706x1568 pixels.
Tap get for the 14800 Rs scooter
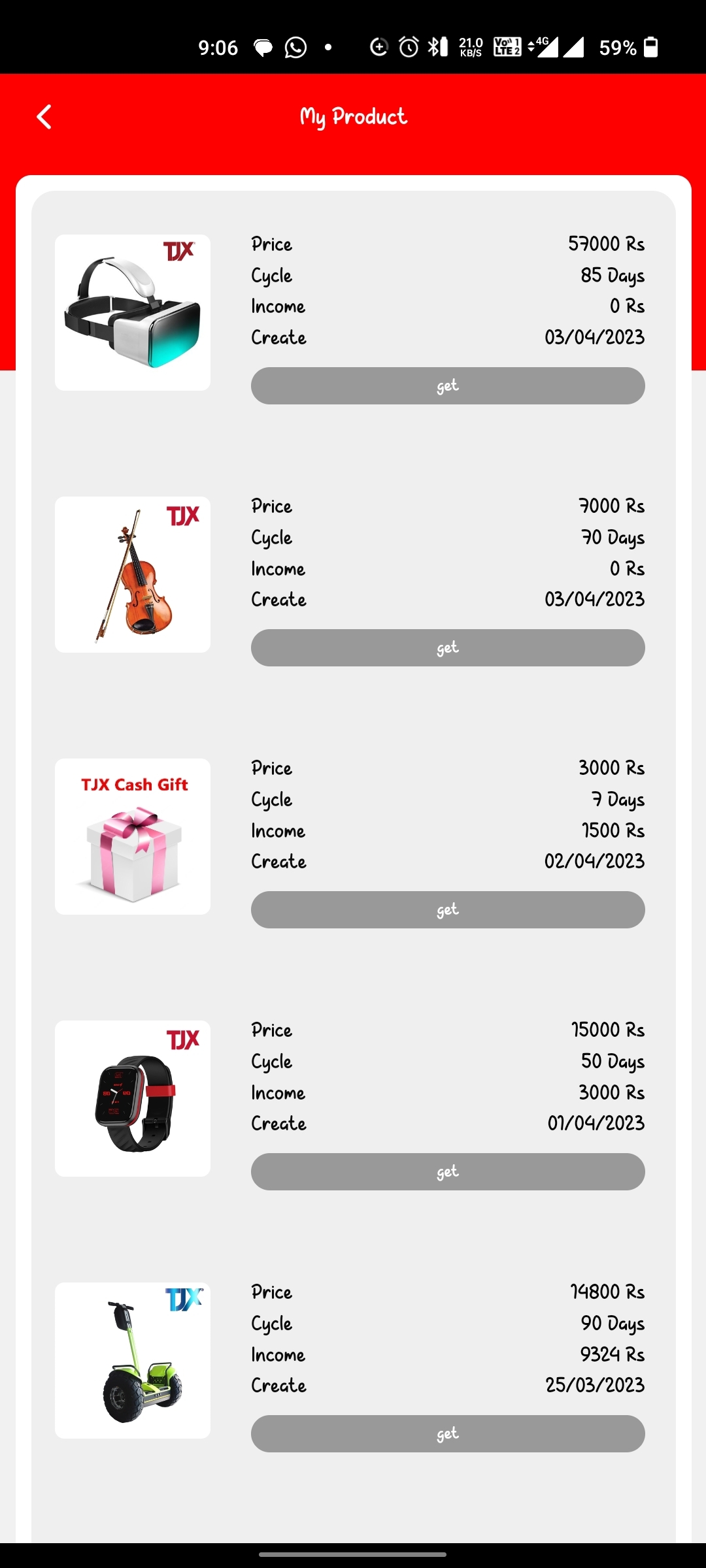pyautogui.click(x=448, y=1434)
